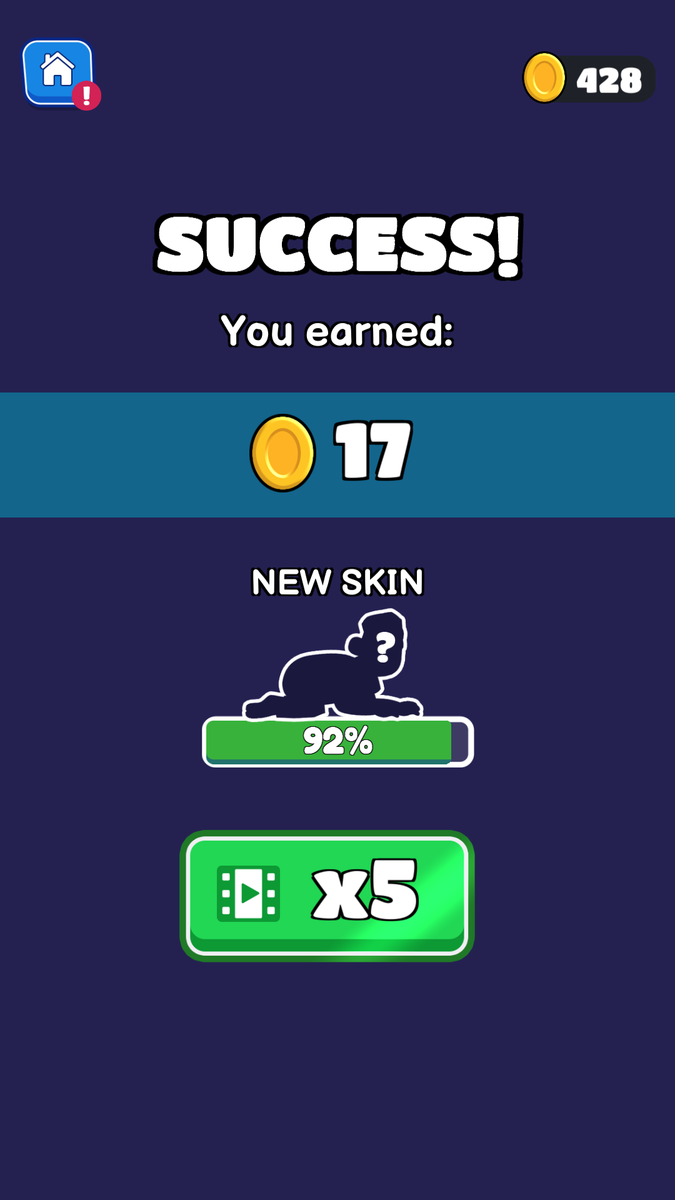Viewport: 675px width, 1200px height.
Task: Go to the home screen button
Action: pos(58,72)
